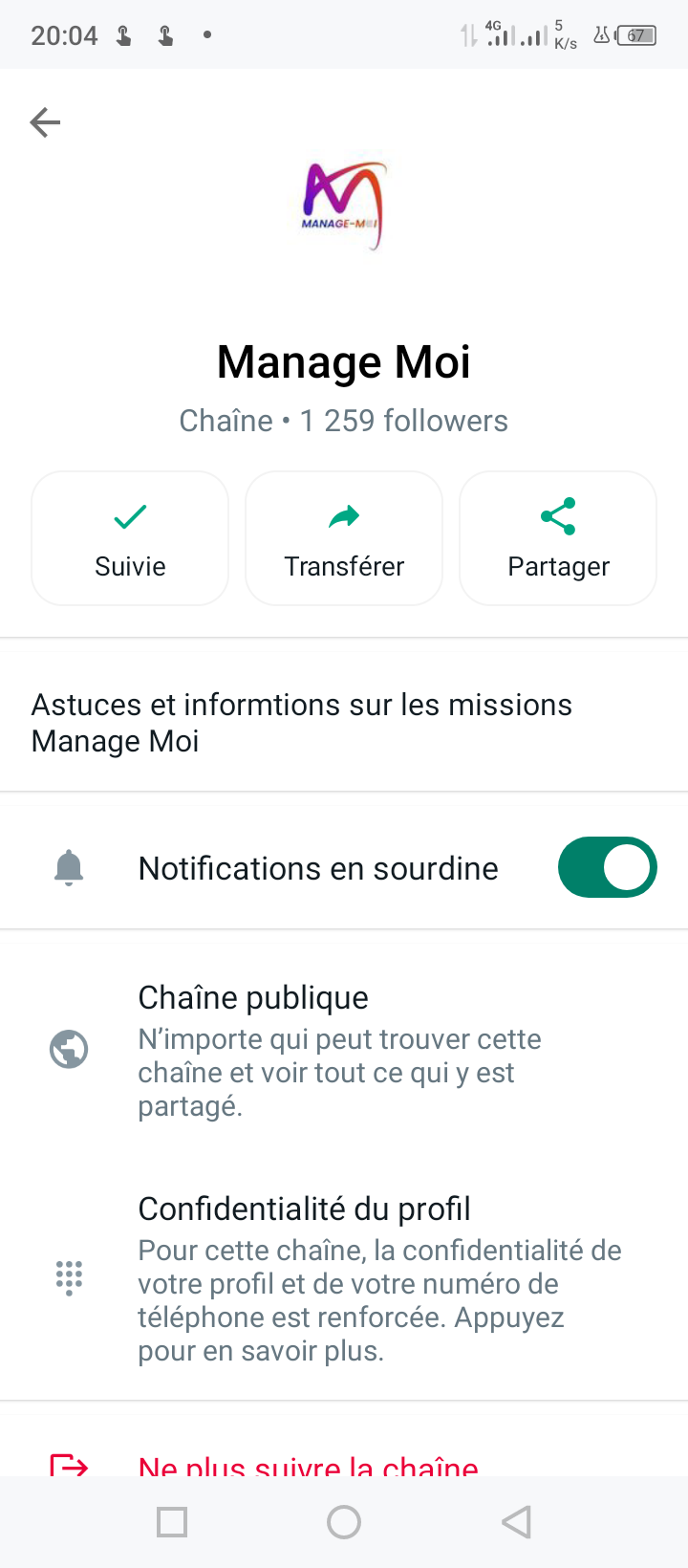
Task: Tap the Suivie following button
Action: point(130,538)
